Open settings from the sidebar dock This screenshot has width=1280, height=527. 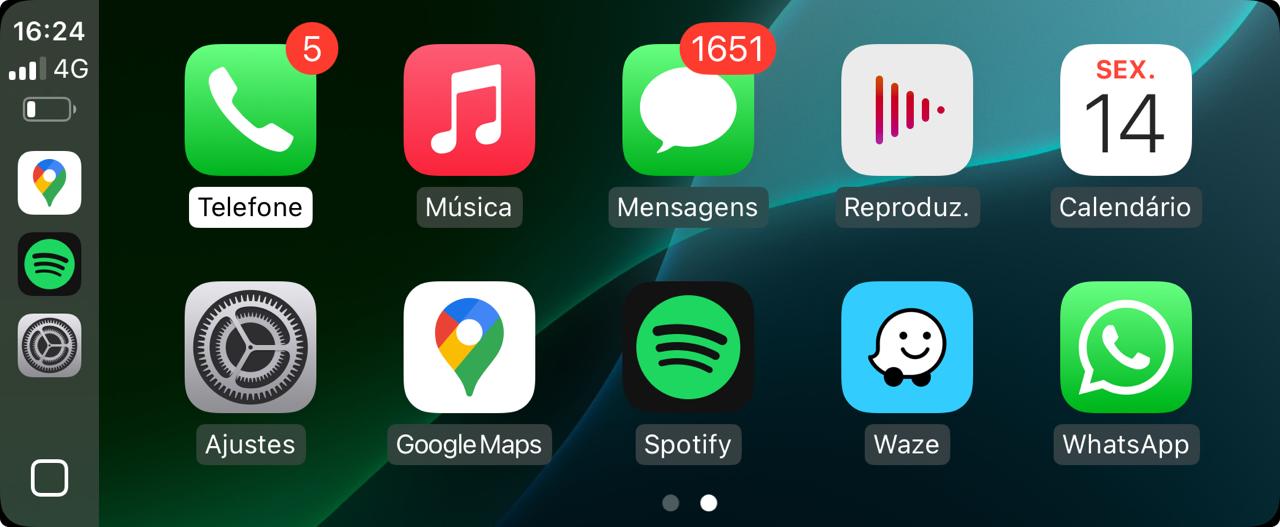pos(49,345)
